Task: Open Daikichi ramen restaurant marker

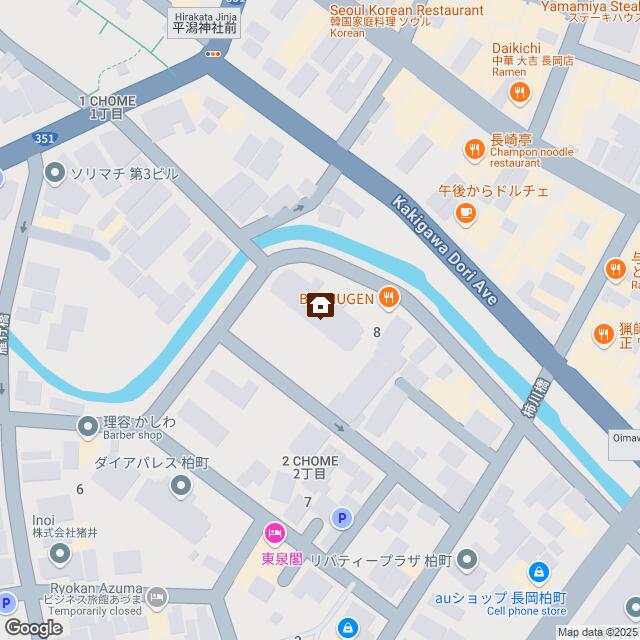Action: tap(519, 93)
